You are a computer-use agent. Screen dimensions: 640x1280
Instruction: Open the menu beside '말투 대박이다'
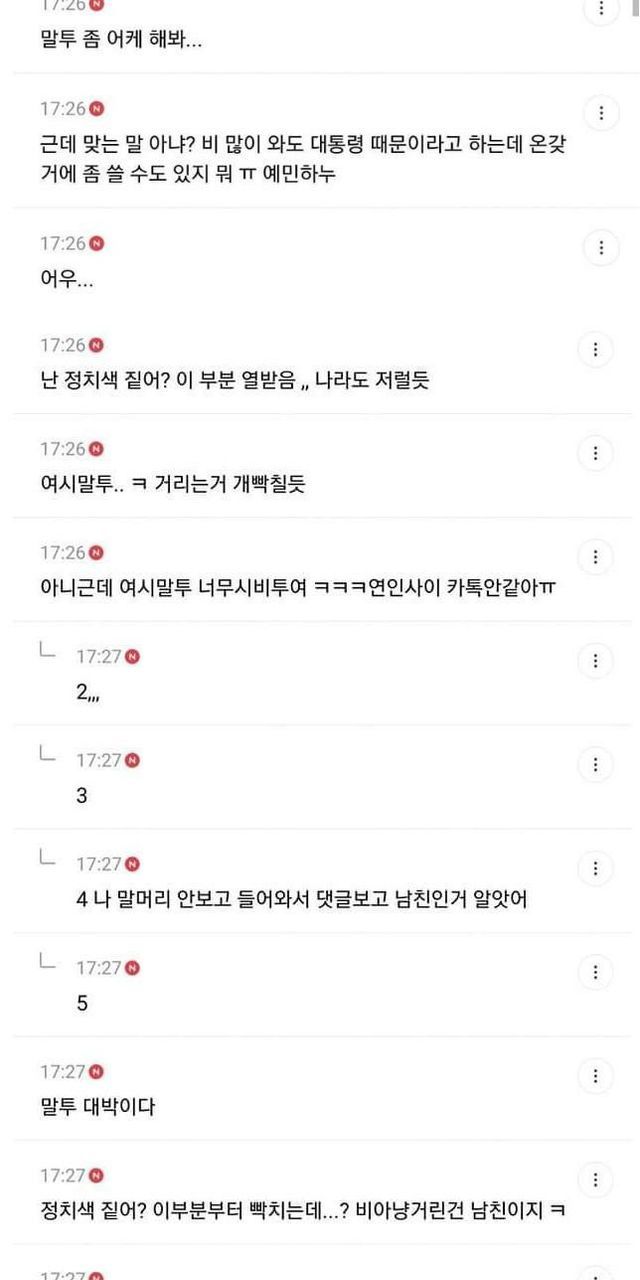tap(596, 1076)
